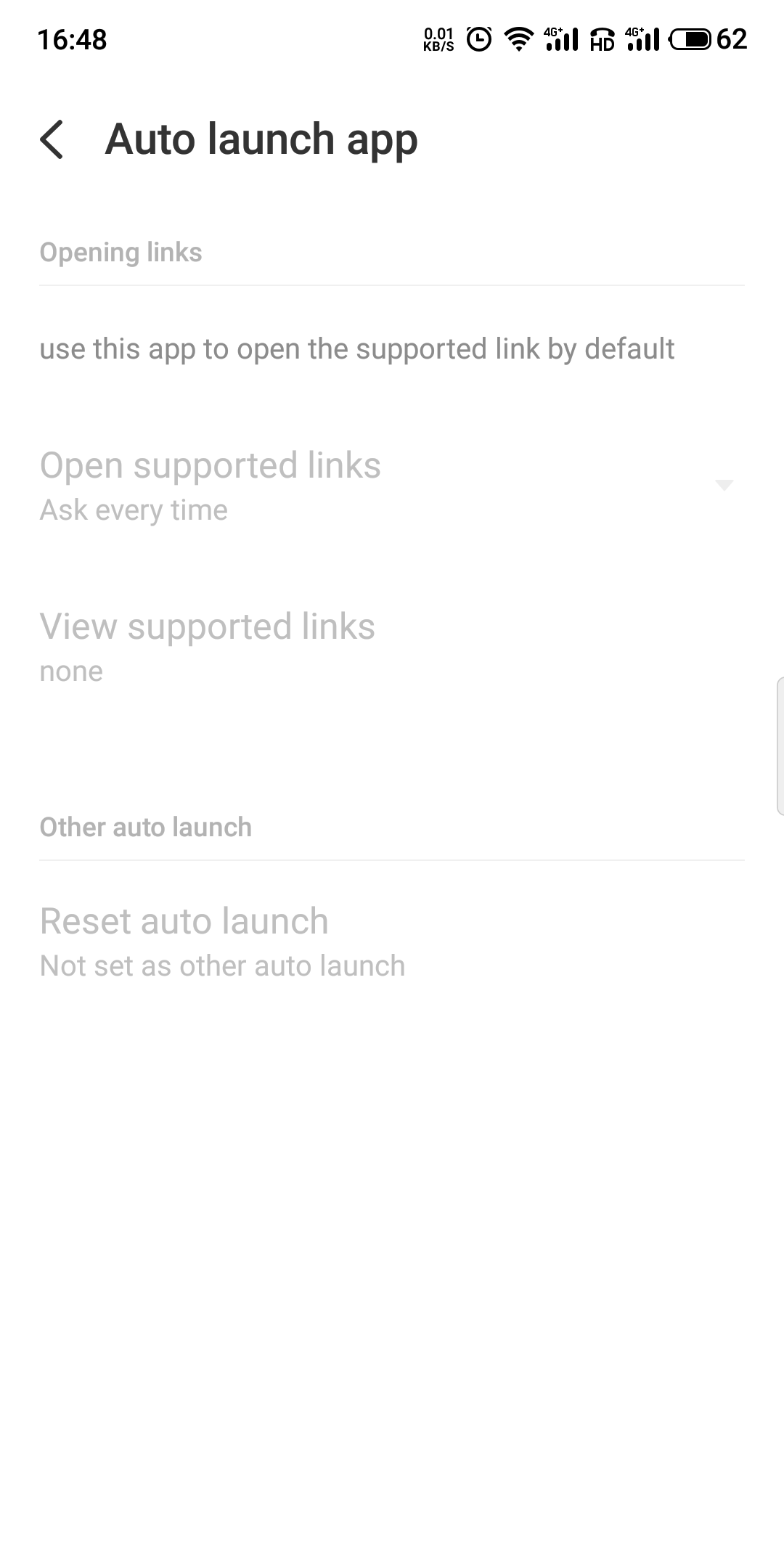Click the Auto launch app title
784x1568 pixels.
[262, 139]
